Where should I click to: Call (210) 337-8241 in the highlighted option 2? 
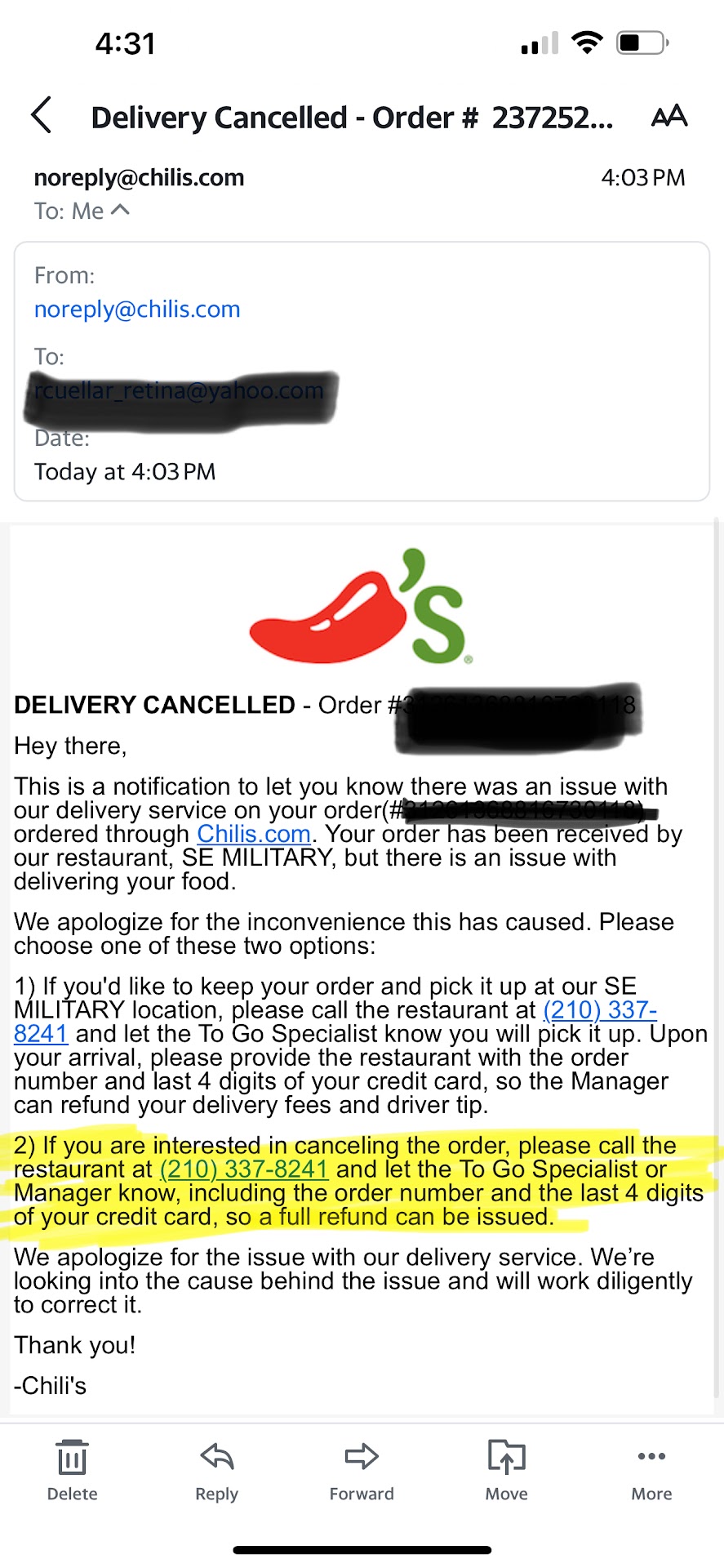coord(244,1169)
